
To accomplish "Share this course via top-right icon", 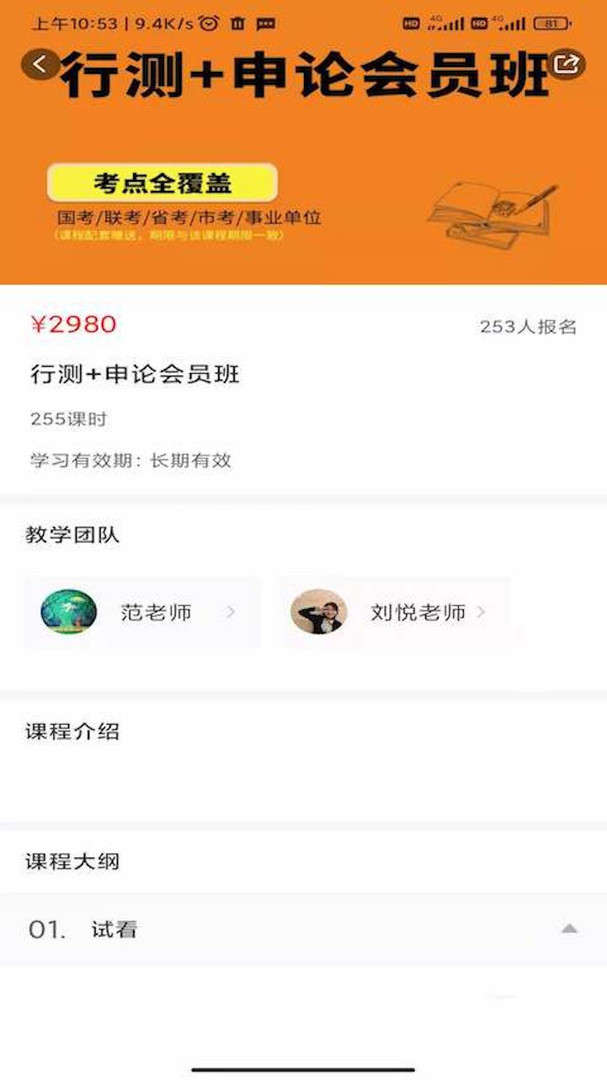I will click(567, 65).
